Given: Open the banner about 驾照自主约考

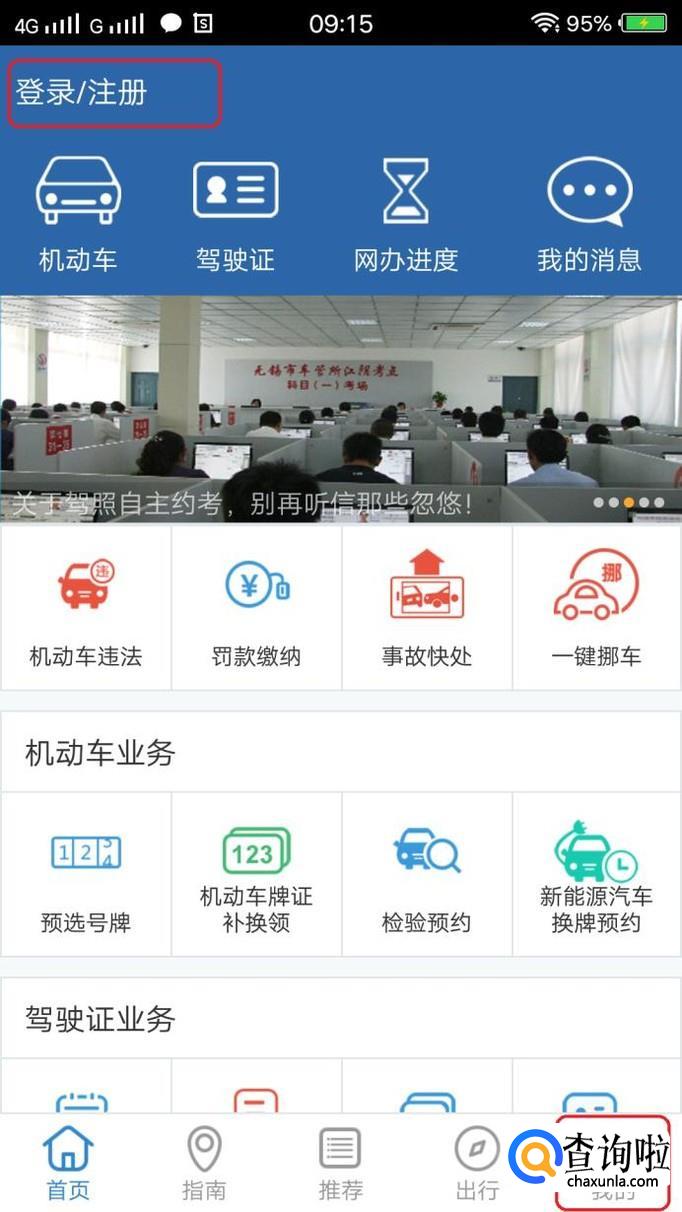Looking at the screenshot, I should (340, 410).
